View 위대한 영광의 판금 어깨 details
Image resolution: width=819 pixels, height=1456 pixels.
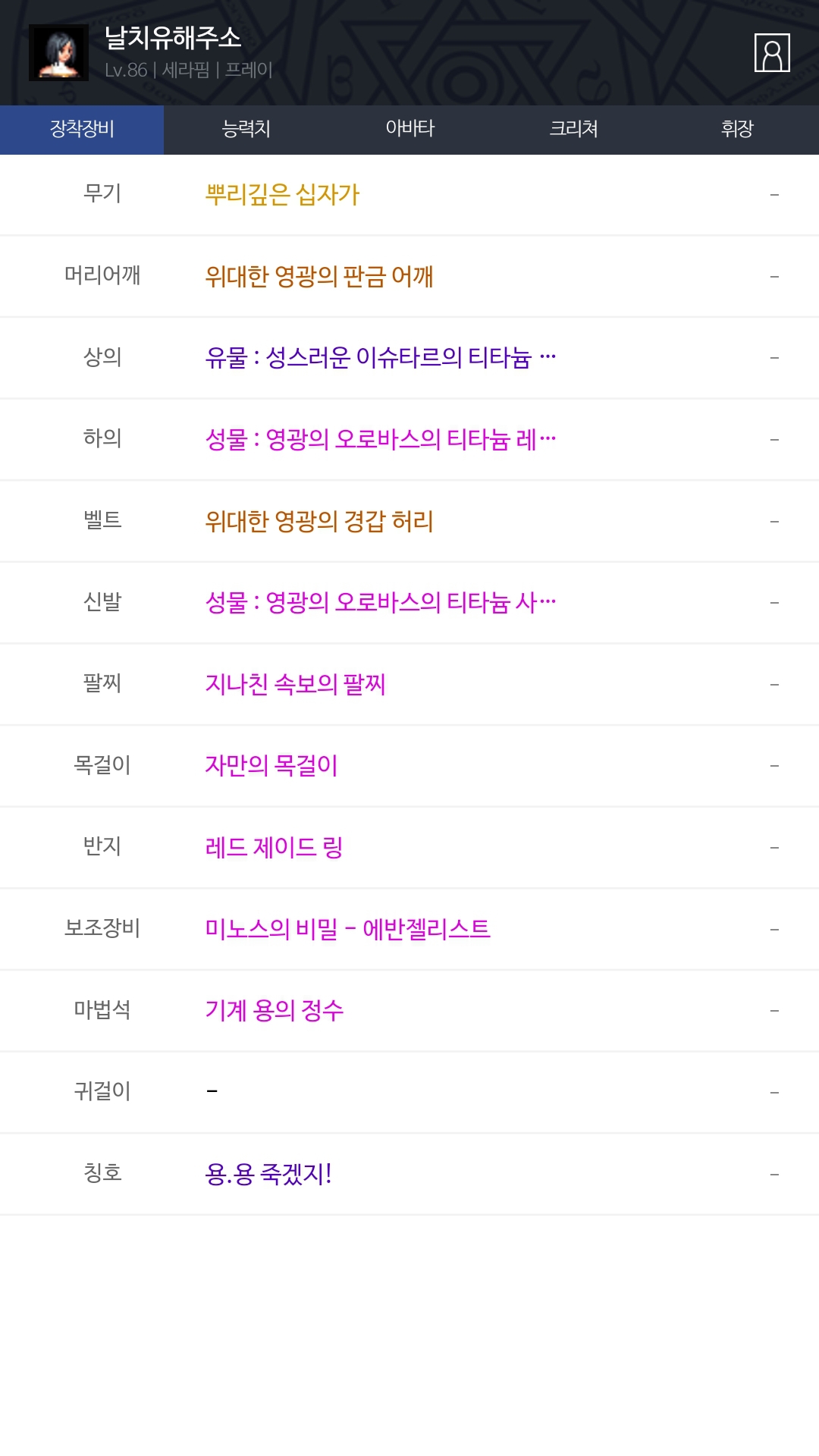[319, 276]
